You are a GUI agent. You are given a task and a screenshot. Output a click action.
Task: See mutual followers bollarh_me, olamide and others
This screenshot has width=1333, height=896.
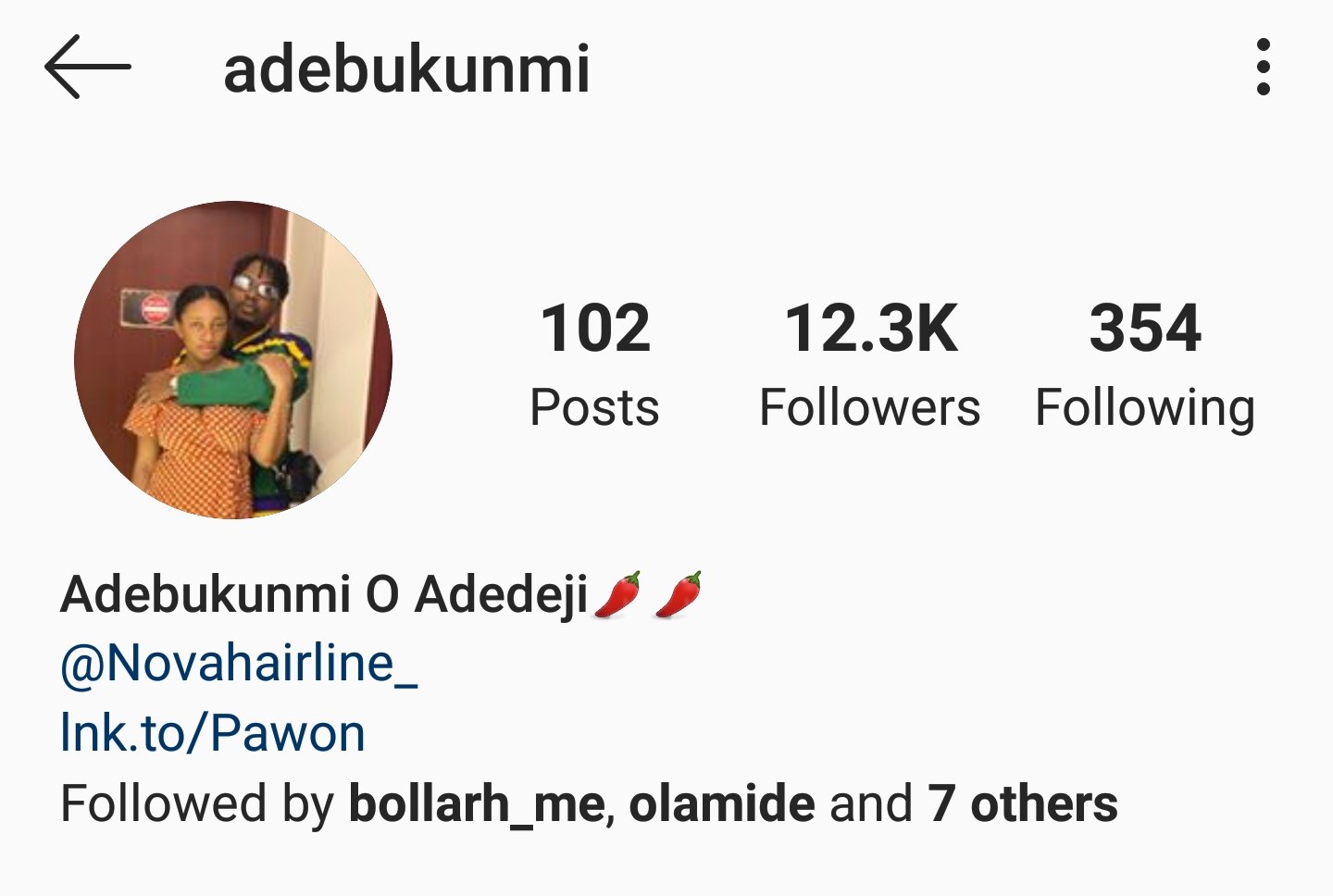pyautogui.click(x=589, y=803)
